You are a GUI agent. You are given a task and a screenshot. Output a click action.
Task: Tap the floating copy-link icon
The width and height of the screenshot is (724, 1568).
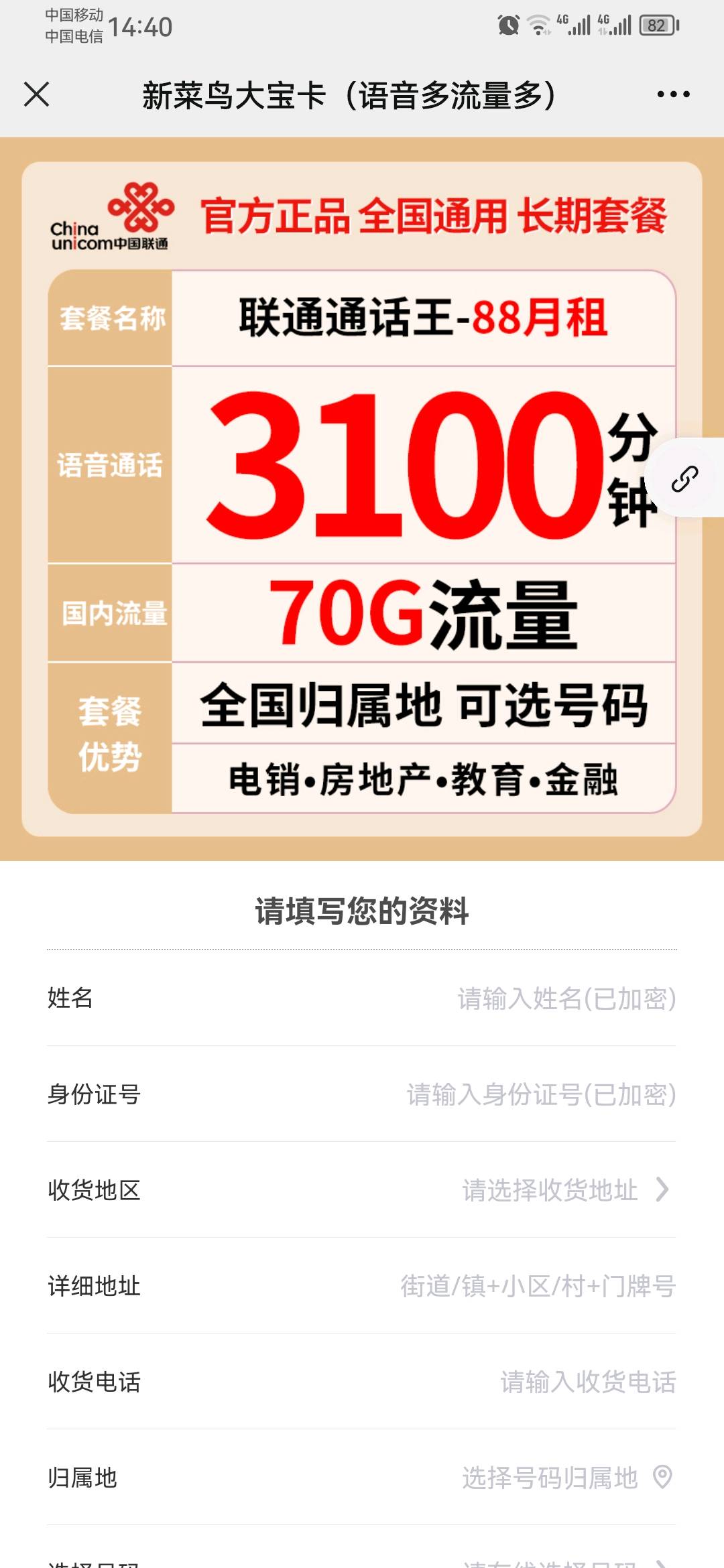(x=685, y=478)
